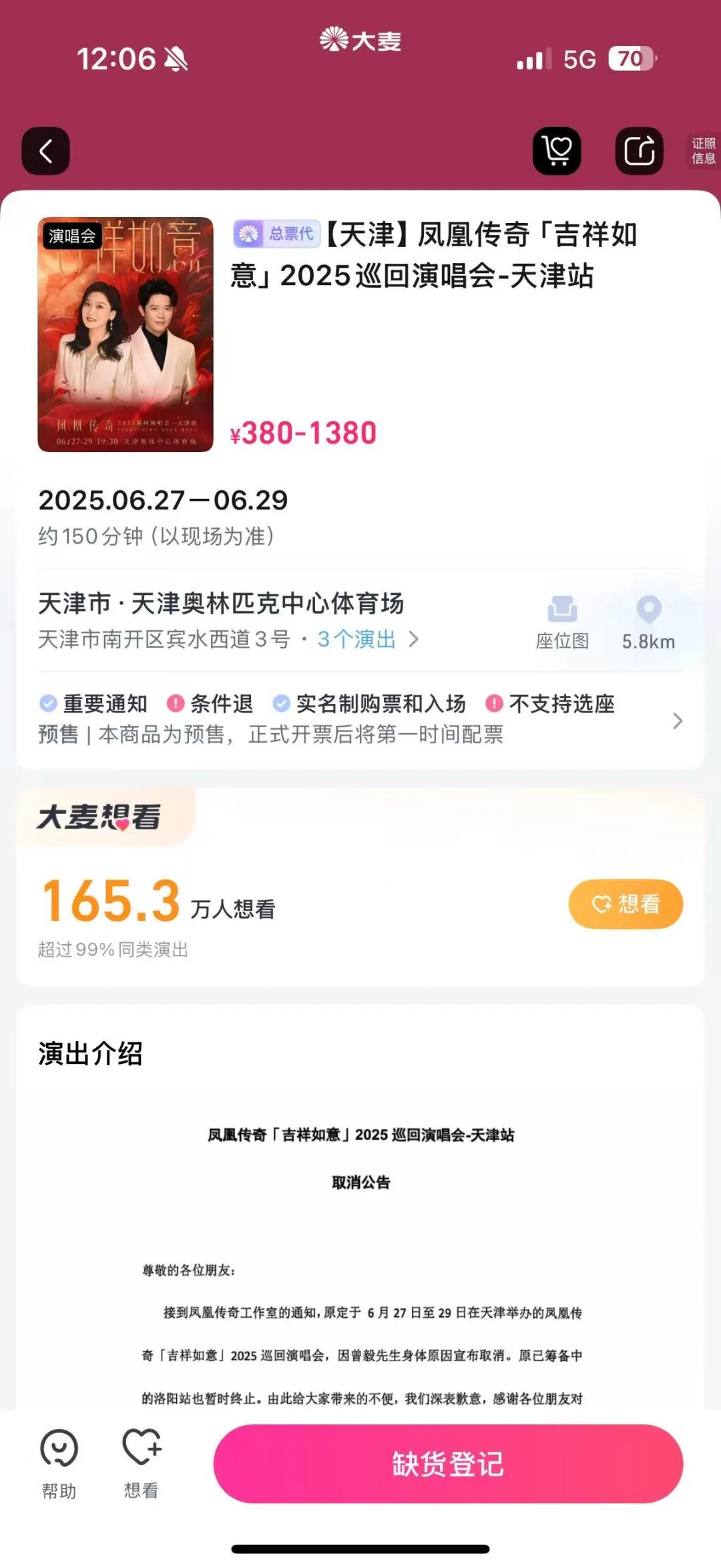
Task: Tap the 总票代 badge next to the title
Action: (276, 235)
